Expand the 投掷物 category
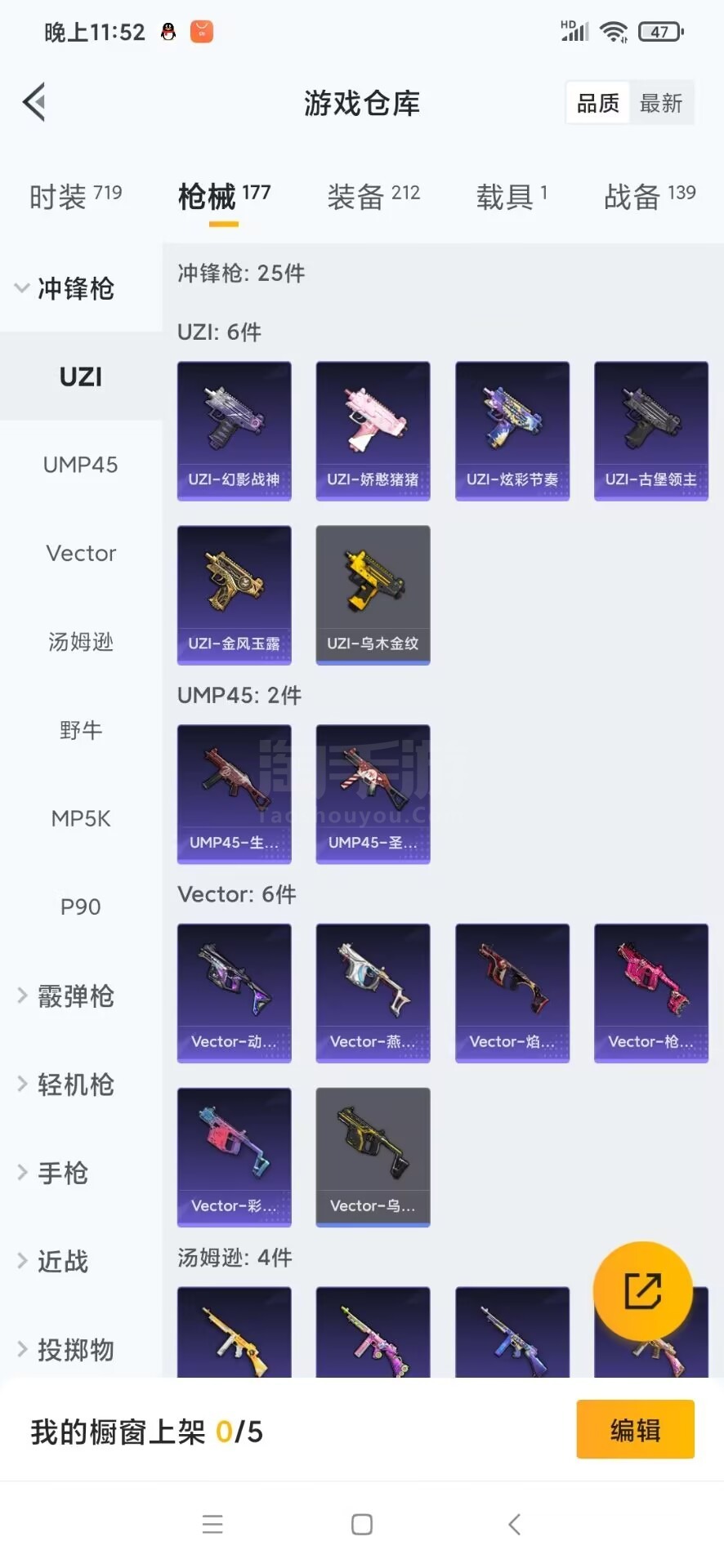 coord(67,1350)
